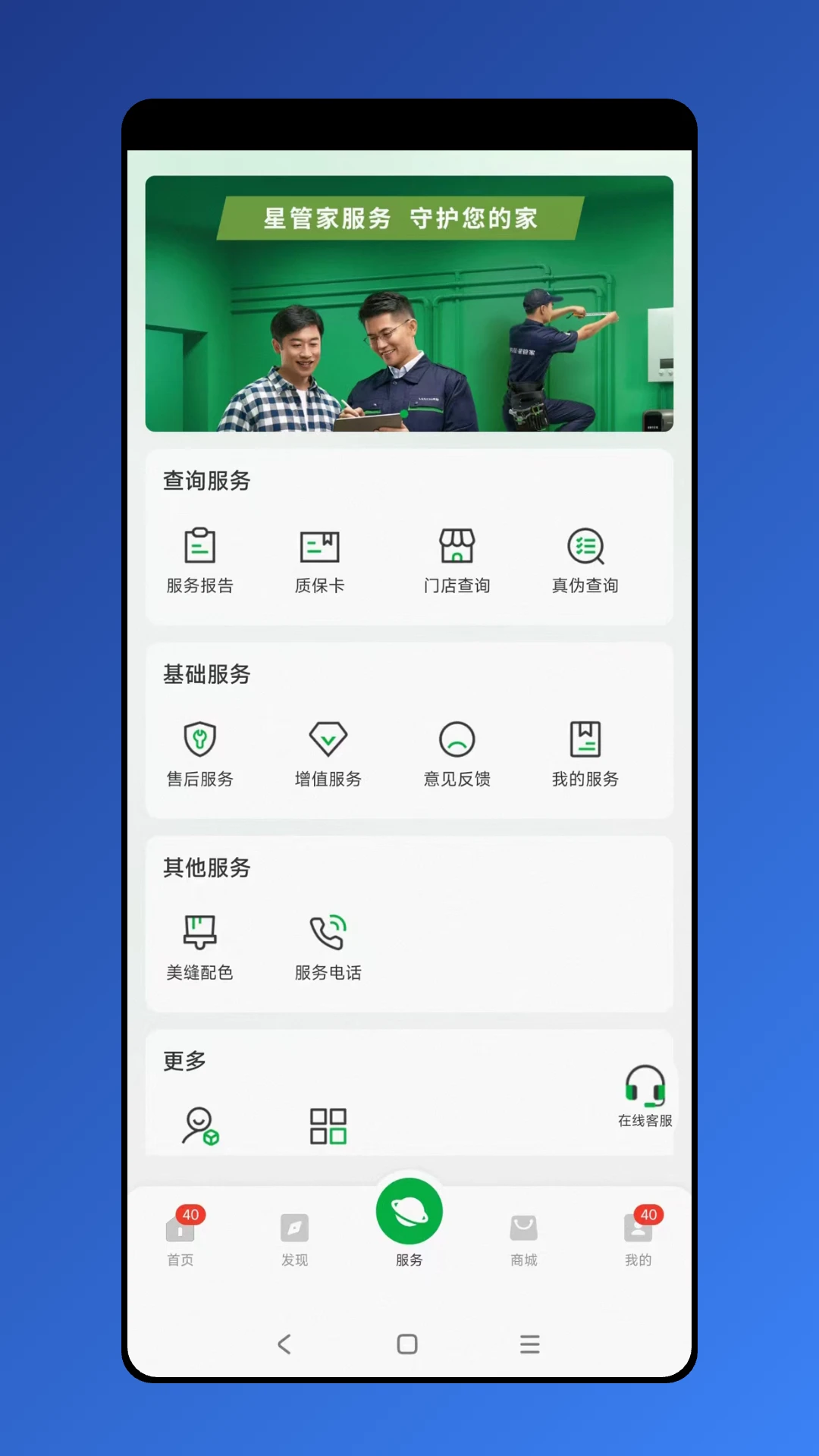Viewport: 819px width, 1456px height.
Task: Tap the person-with-box icon under 更多
Action: click(199, 1125)
